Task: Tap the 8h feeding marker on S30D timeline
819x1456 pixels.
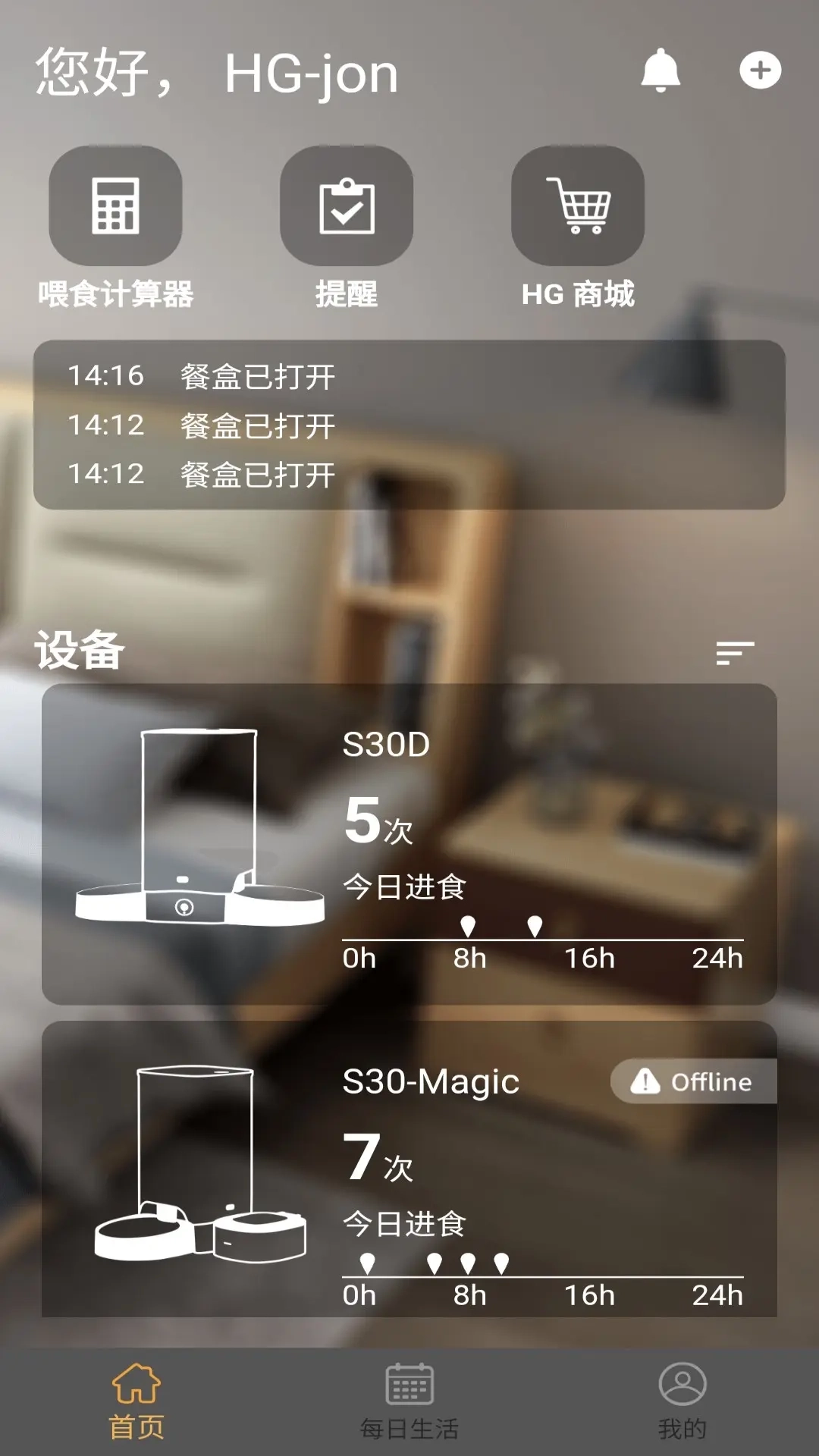Action: coord(468,927)
